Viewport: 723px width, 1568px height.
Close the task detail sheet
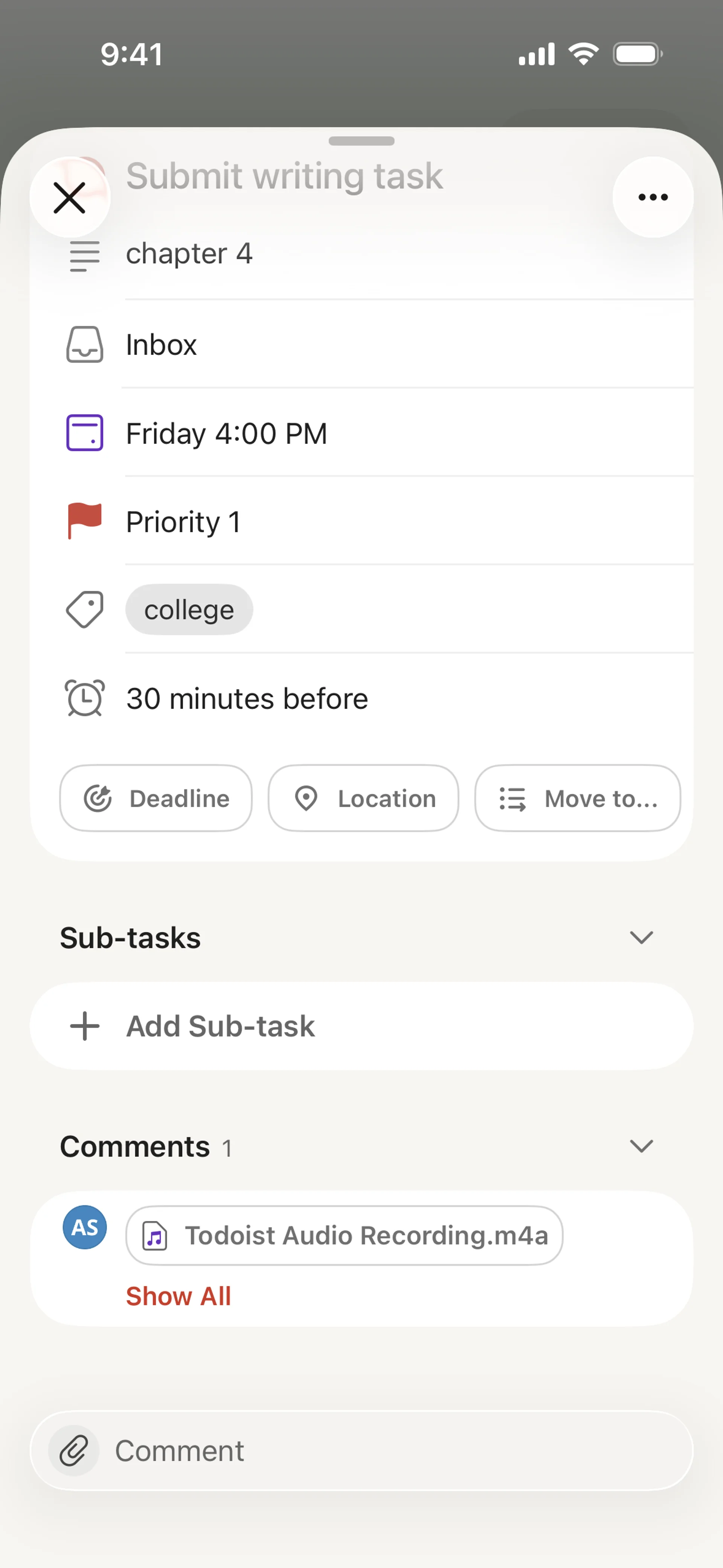(x=69, y=197)
